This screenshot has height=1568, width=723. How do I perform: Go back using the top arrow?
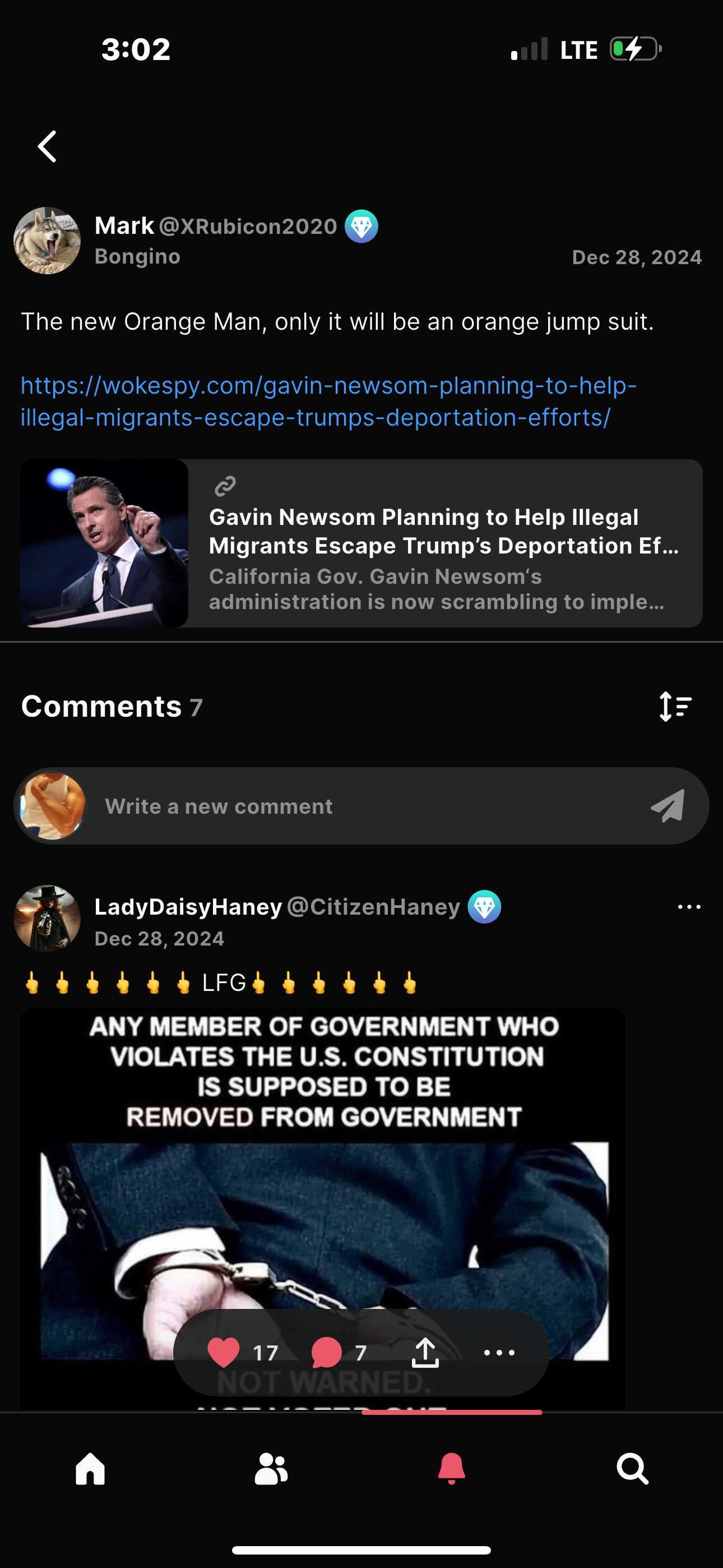(48, 147)
